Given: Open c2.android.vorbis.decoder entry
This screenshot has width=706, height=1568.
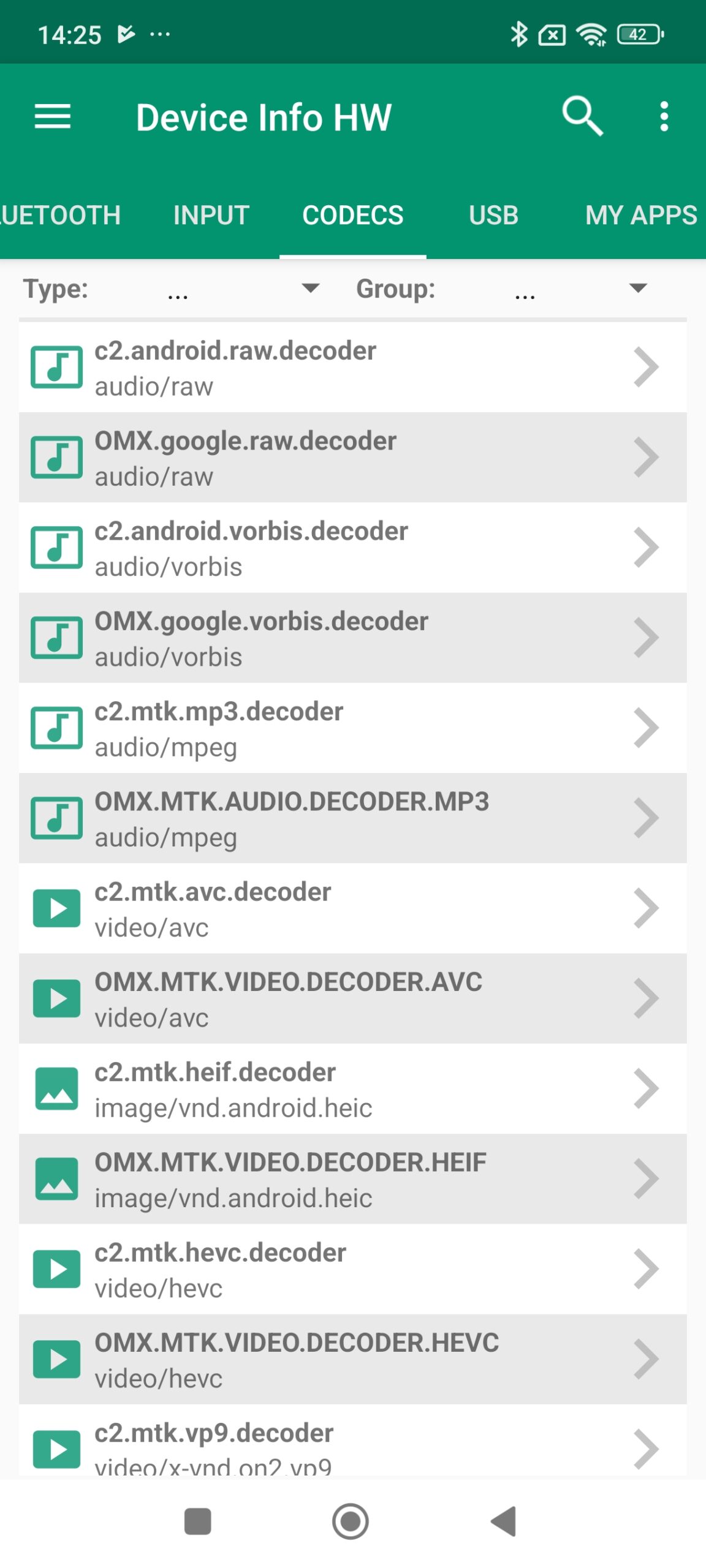Looking at the screenshot, I should [x=352, y=548].
